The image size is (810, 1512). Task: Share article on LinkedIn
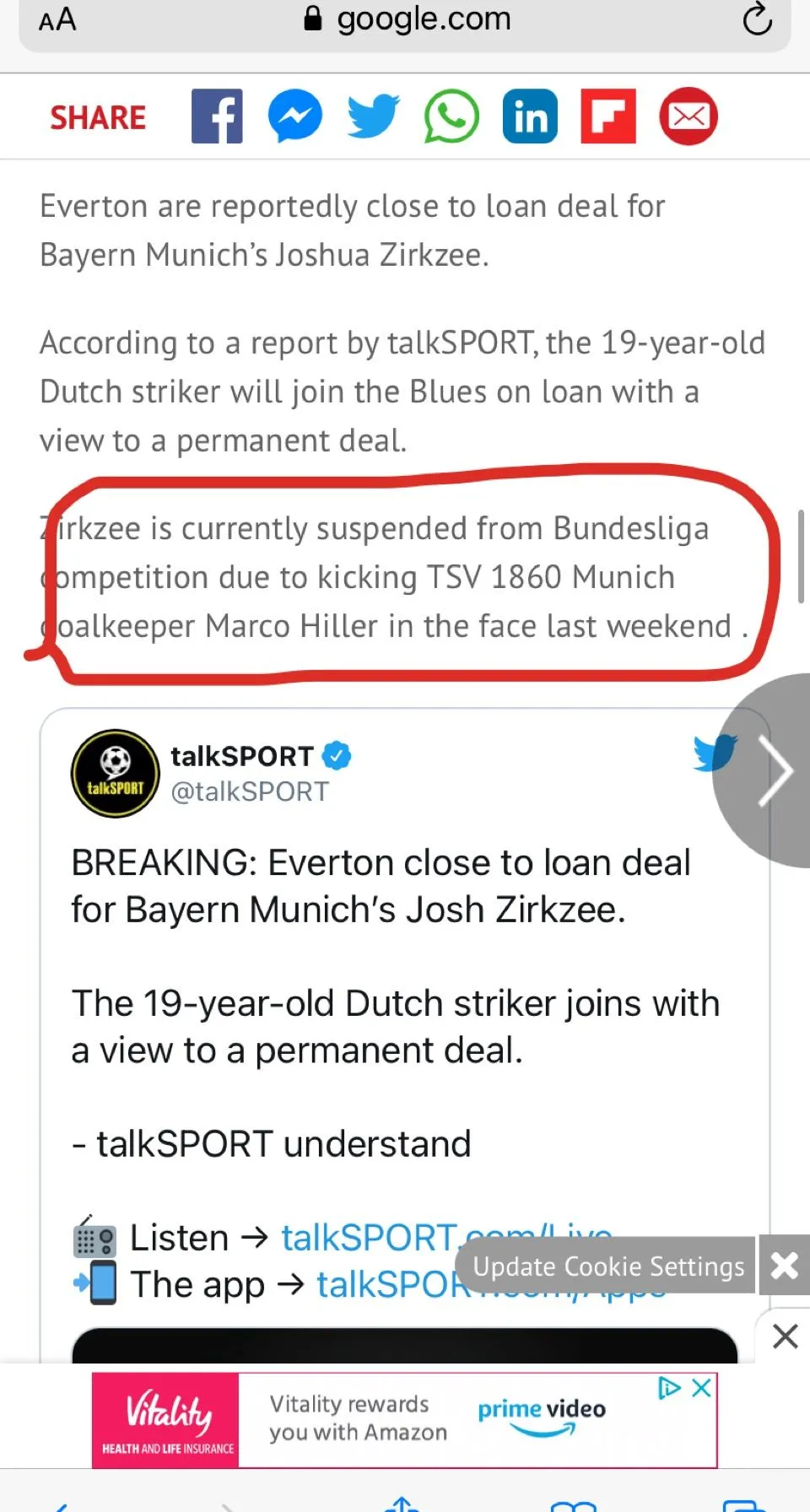[530, 116]
